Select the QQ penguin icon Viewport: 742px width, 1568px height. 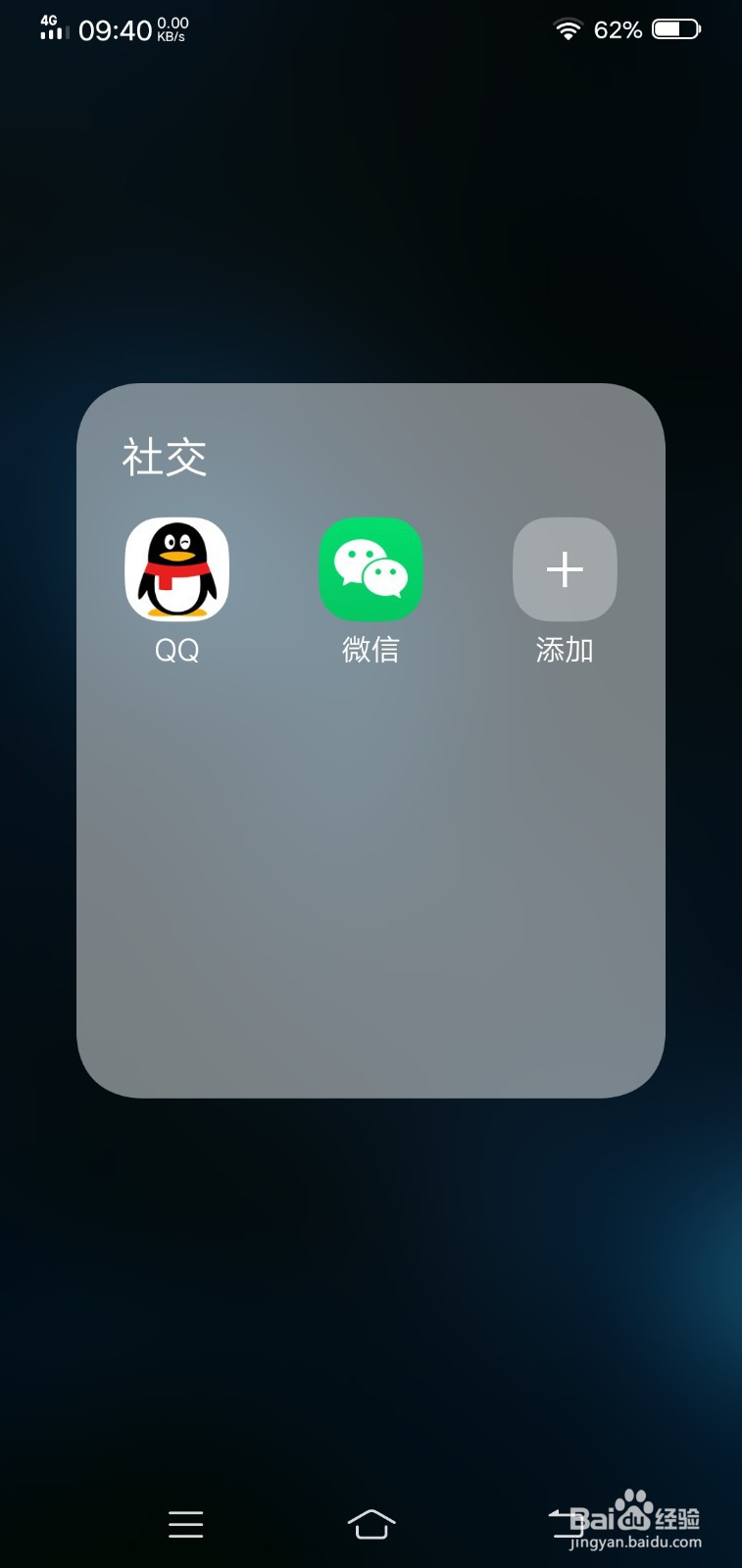tap(176, 569)
